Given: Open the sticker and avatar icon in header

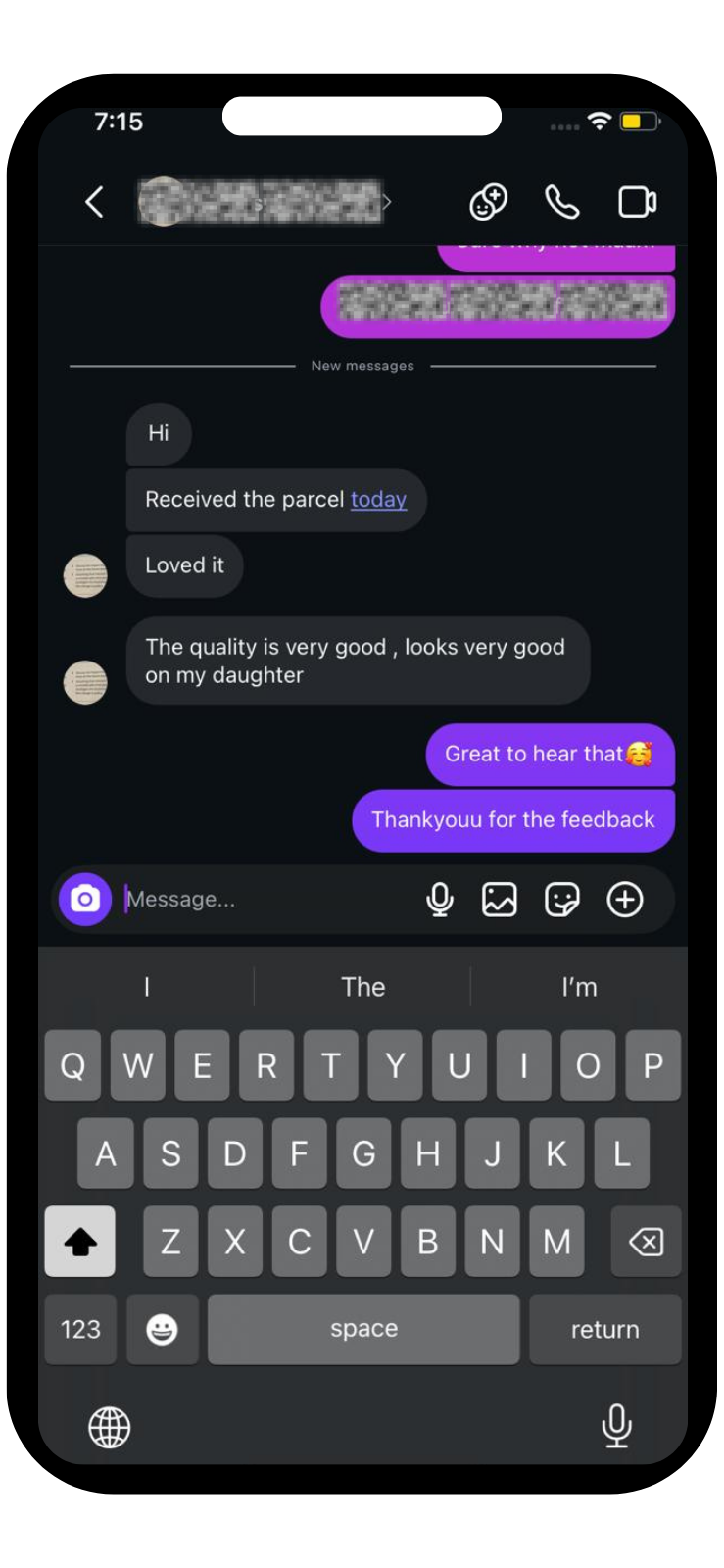Looking at the screenshot, I should 488,202.
